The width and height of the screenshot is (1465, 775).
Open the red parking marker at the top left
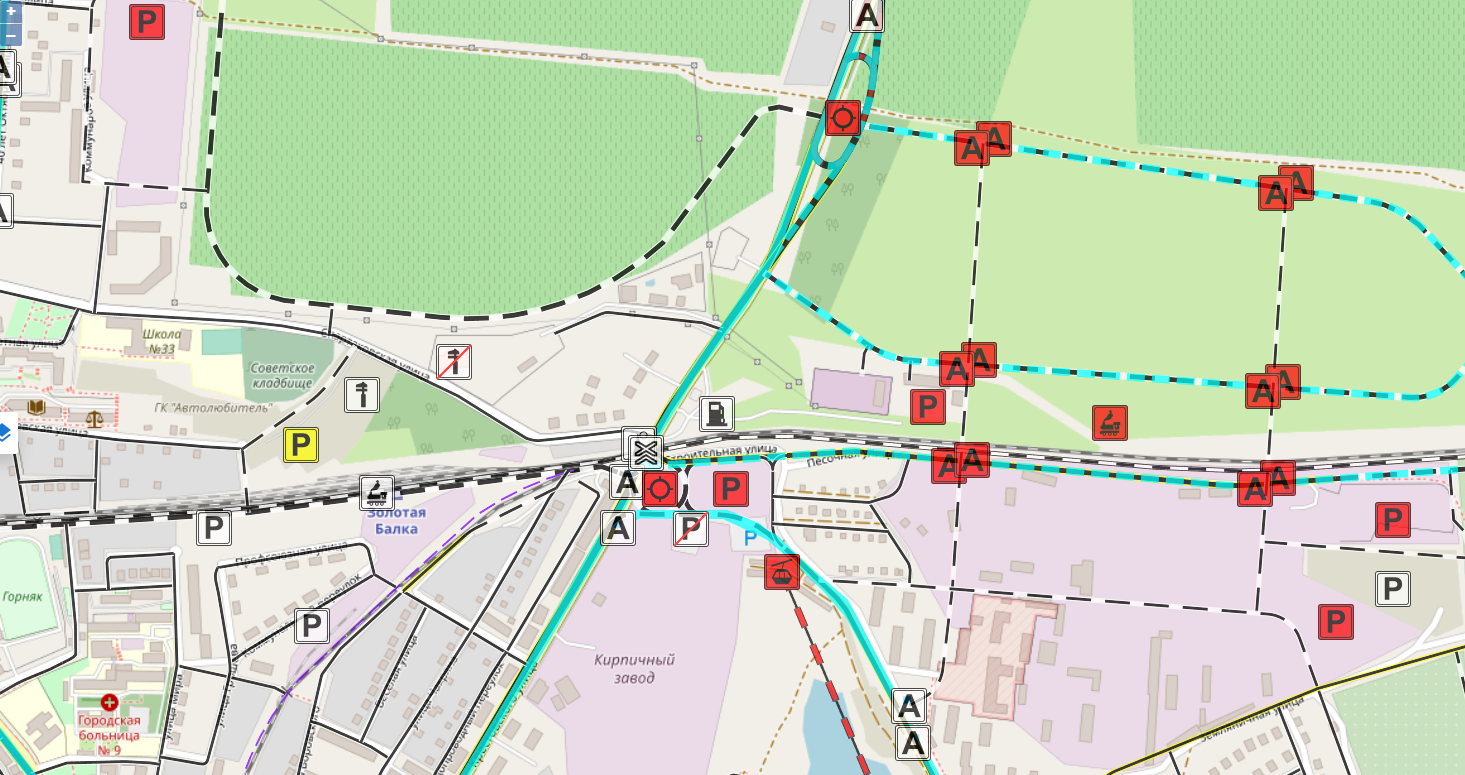[147, 22]
